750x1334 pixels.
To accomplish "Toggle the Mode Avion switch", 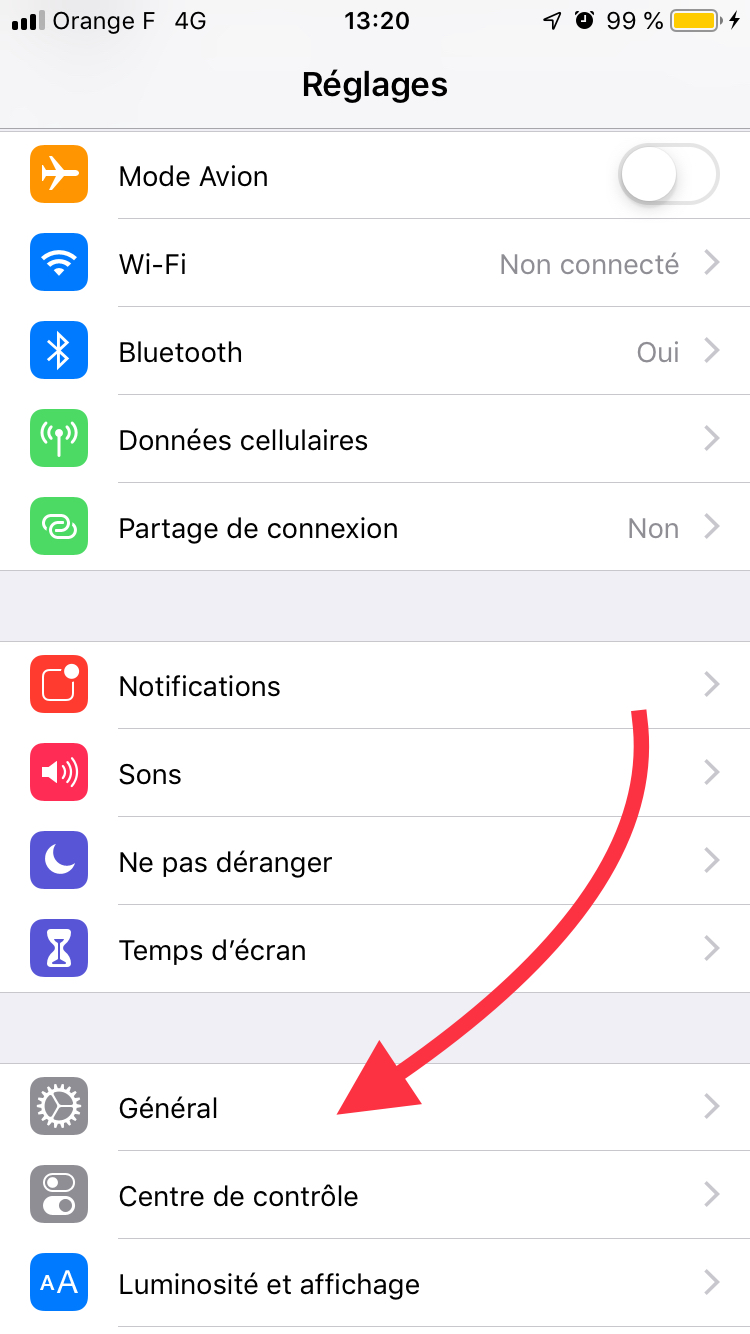I will click(x=669, y=175).
